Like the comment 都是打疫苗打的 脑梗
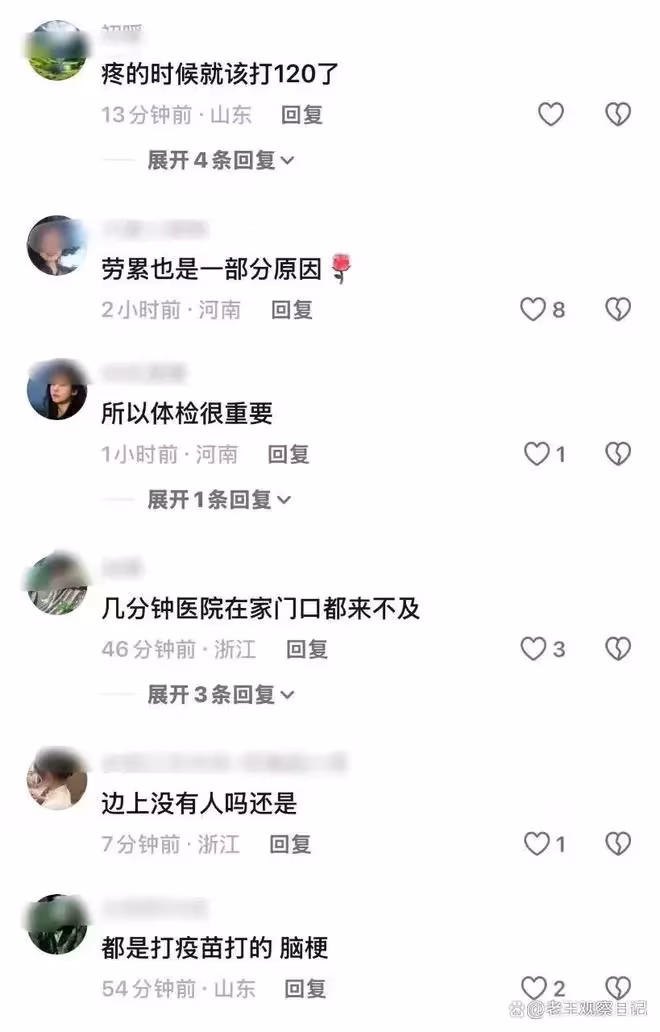This screenshot has width=660, height=1032. pos(535,989)
